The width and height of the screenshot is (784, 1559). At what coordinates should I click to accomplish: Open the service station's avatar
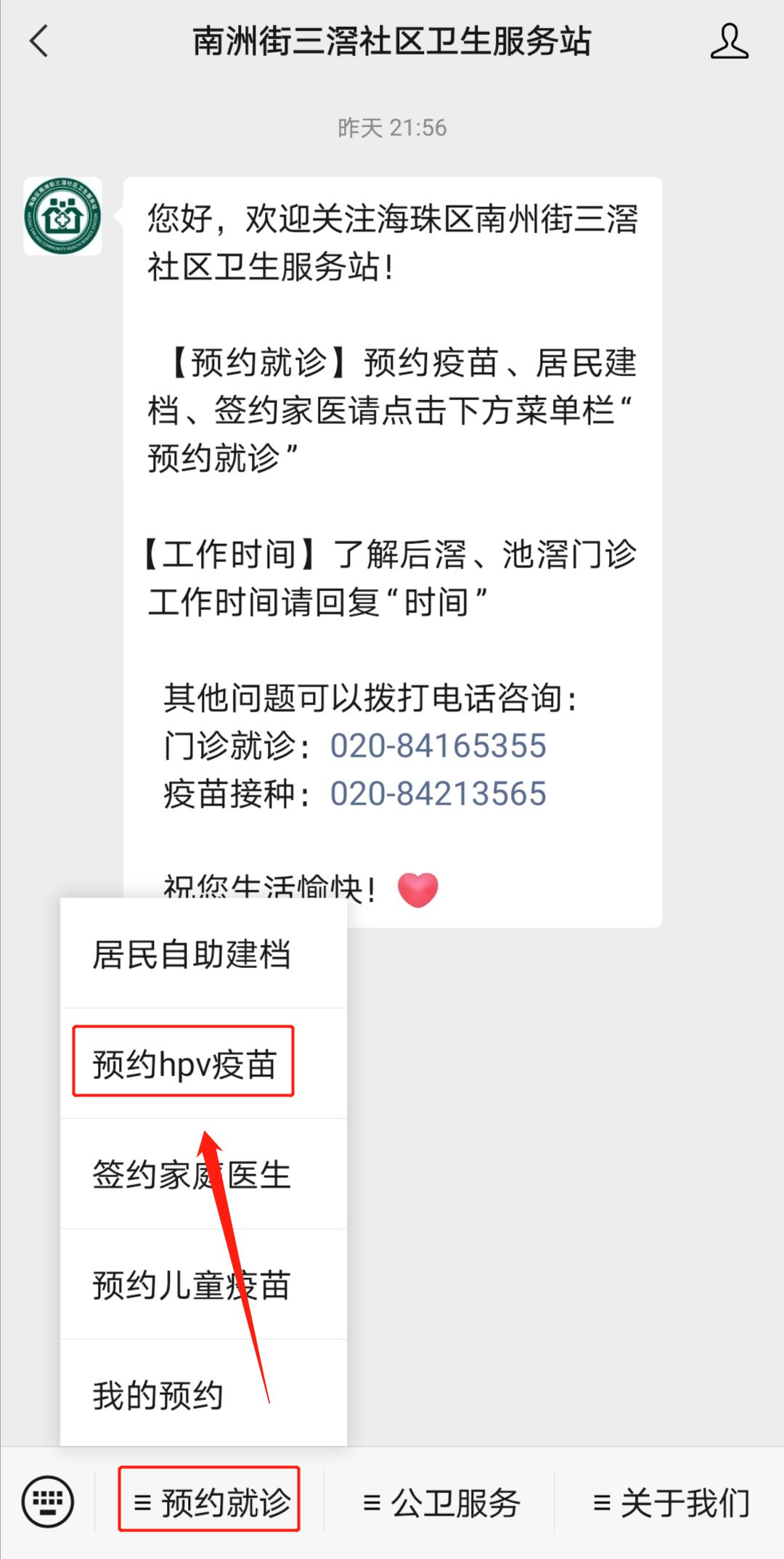62,216
